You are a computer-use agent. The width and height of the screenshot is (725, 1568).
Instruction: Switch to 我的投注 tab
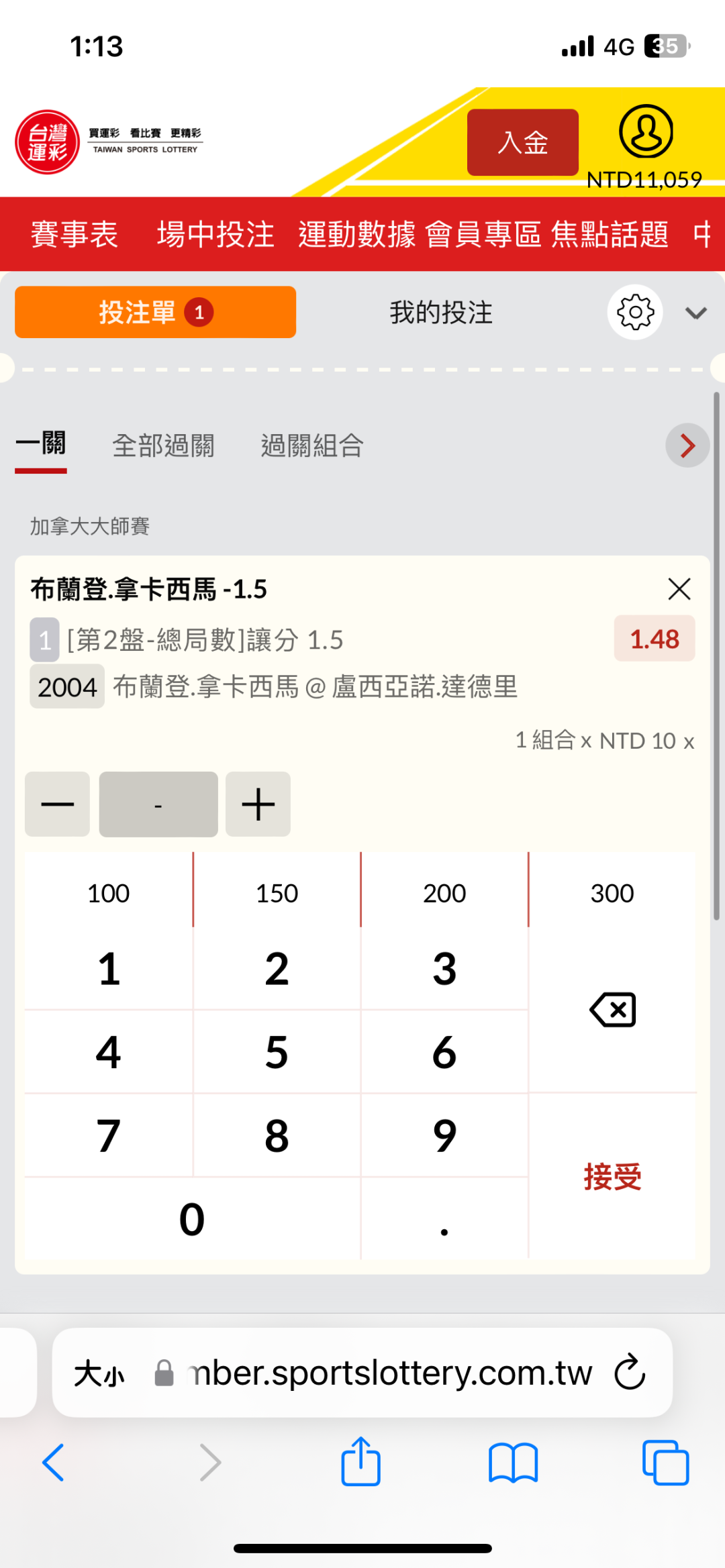(x=441, y=313)
